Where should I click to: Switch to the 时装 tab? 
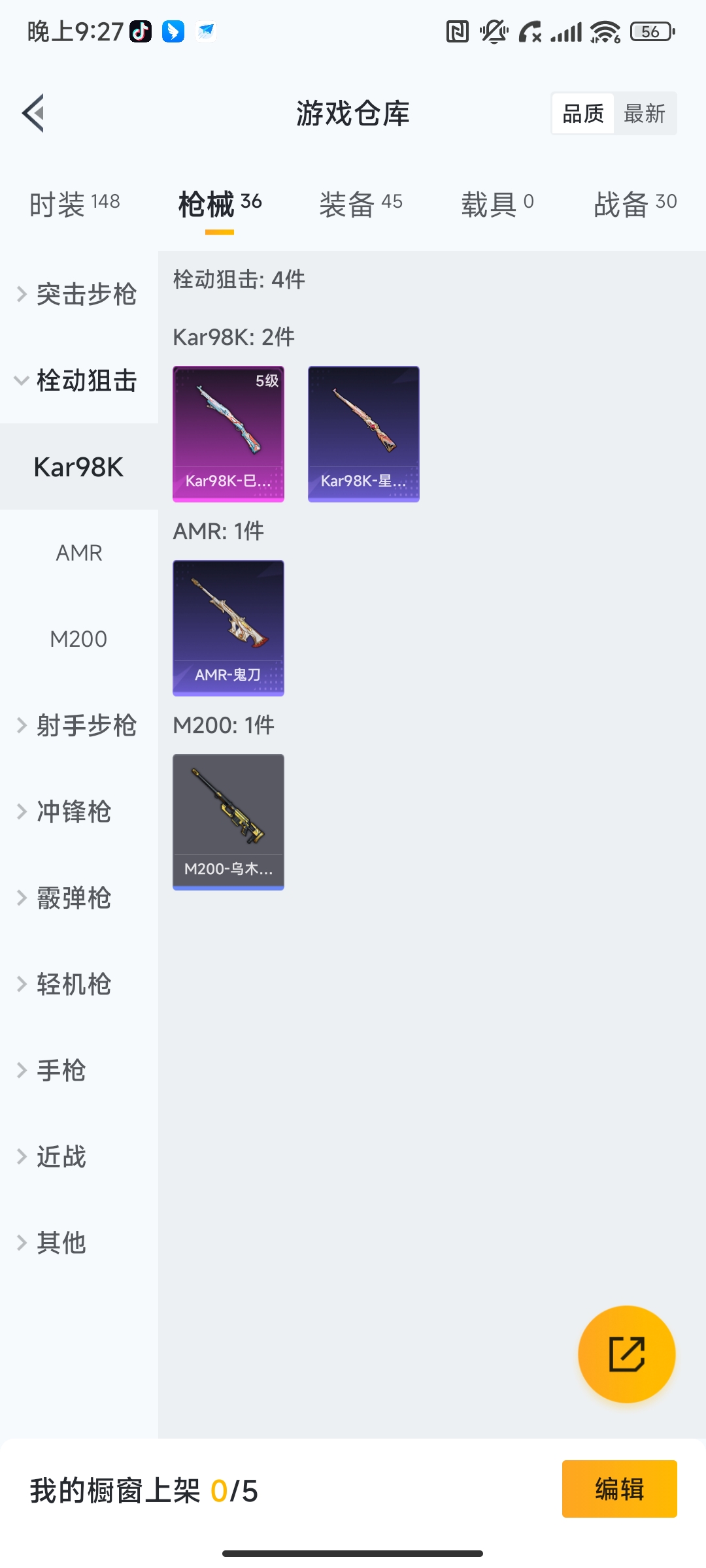coord(75,204)
